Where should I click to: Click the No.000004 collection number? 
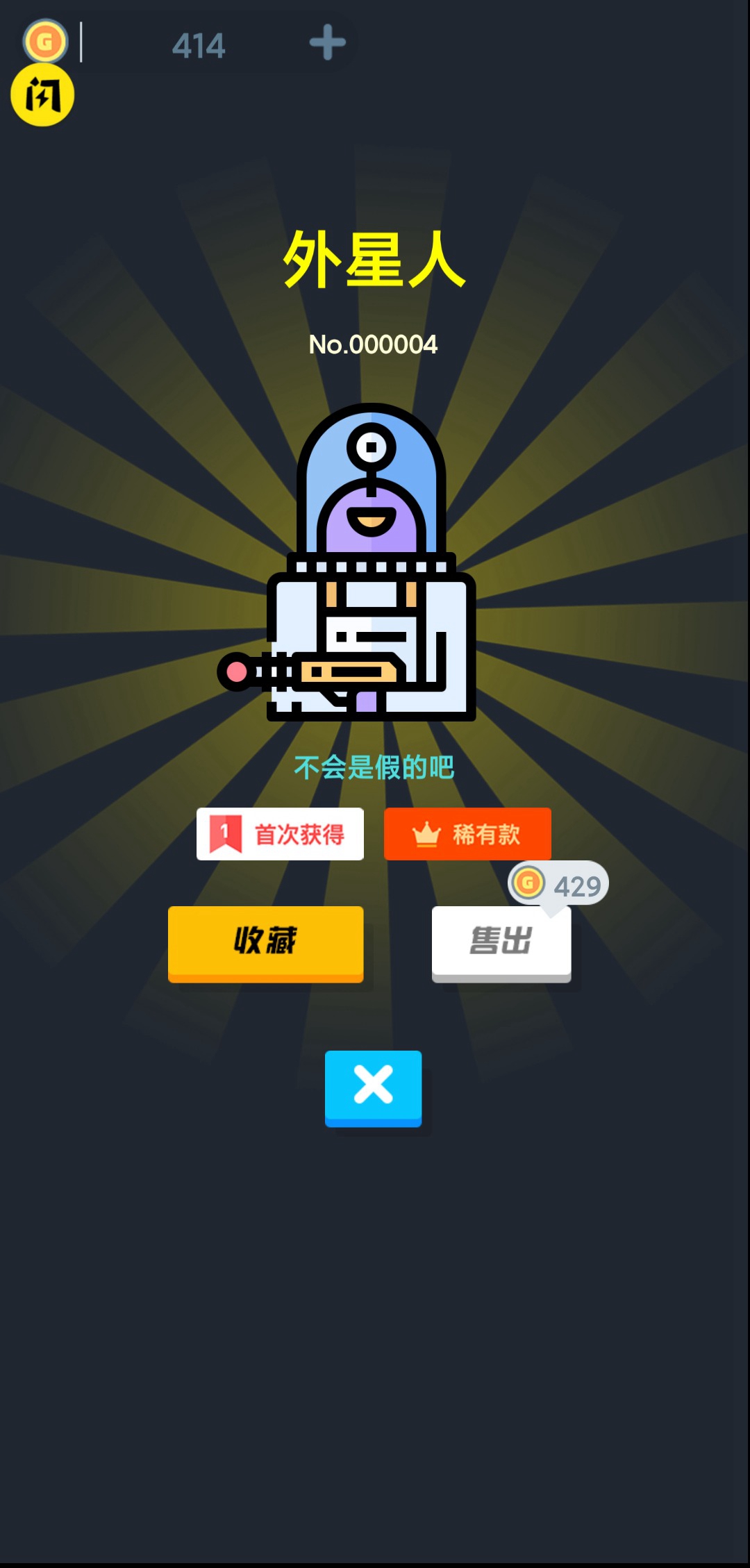pyautogui.click(x=373, y=344)
